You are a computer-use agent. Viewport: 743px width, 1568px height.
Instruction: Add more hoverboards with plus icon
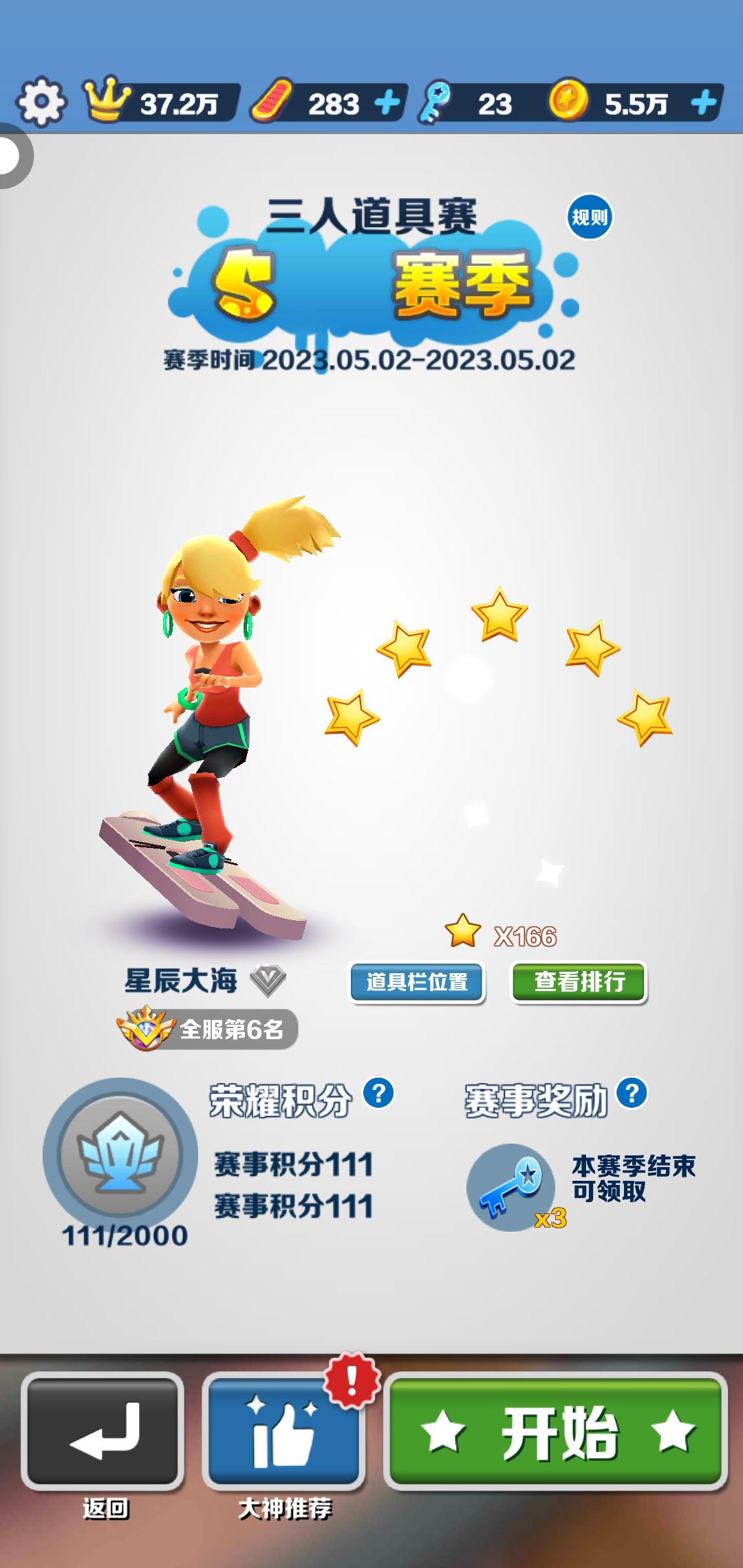click(x=387, y=103)
